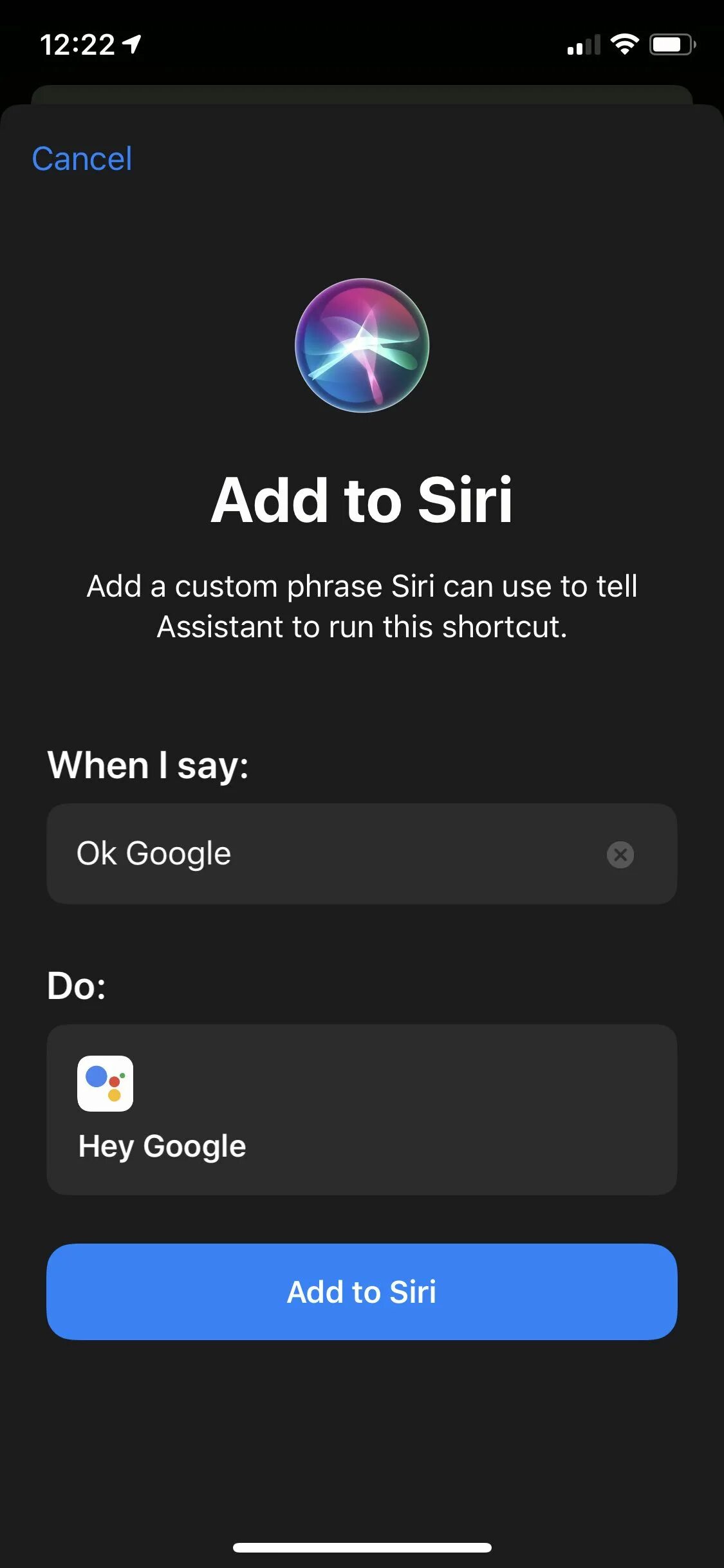Click the Siri orb icon
The height and width of the screenshot is (1568, 724).
pyautogui.click(x=362, y=348)
